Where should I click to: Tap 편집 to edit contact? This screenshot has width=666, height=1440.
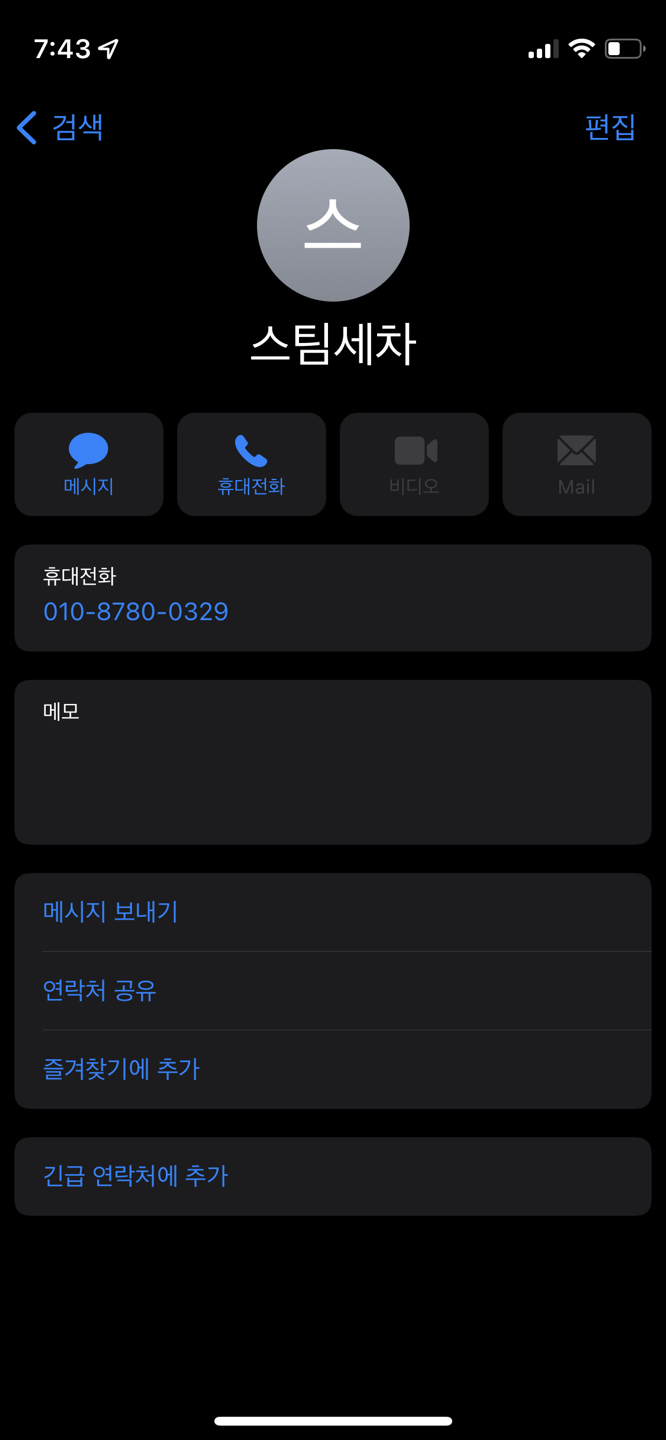[x=610, y=127]
